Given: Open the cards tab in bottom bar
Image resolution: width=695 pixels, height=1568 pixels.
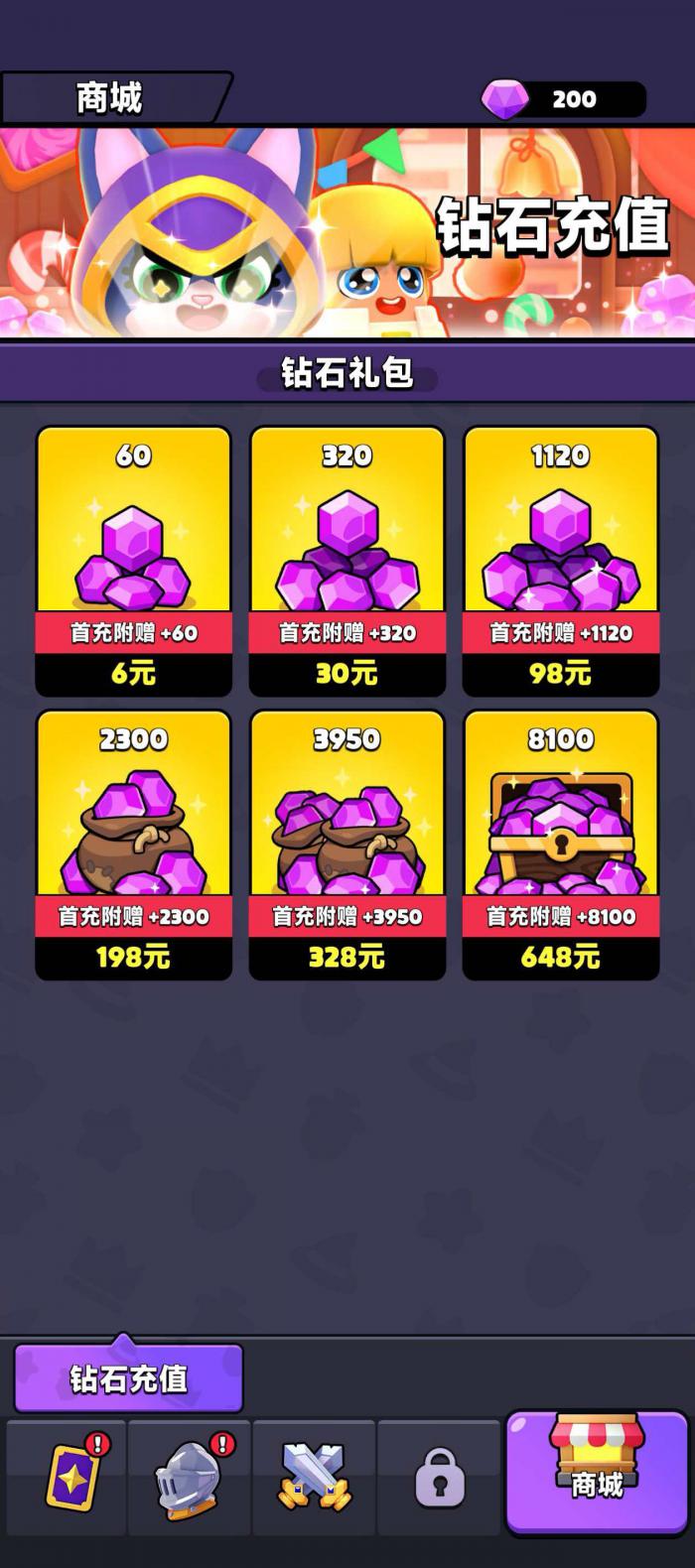Looking at the screenshot, I should [x=69, y=1478].
